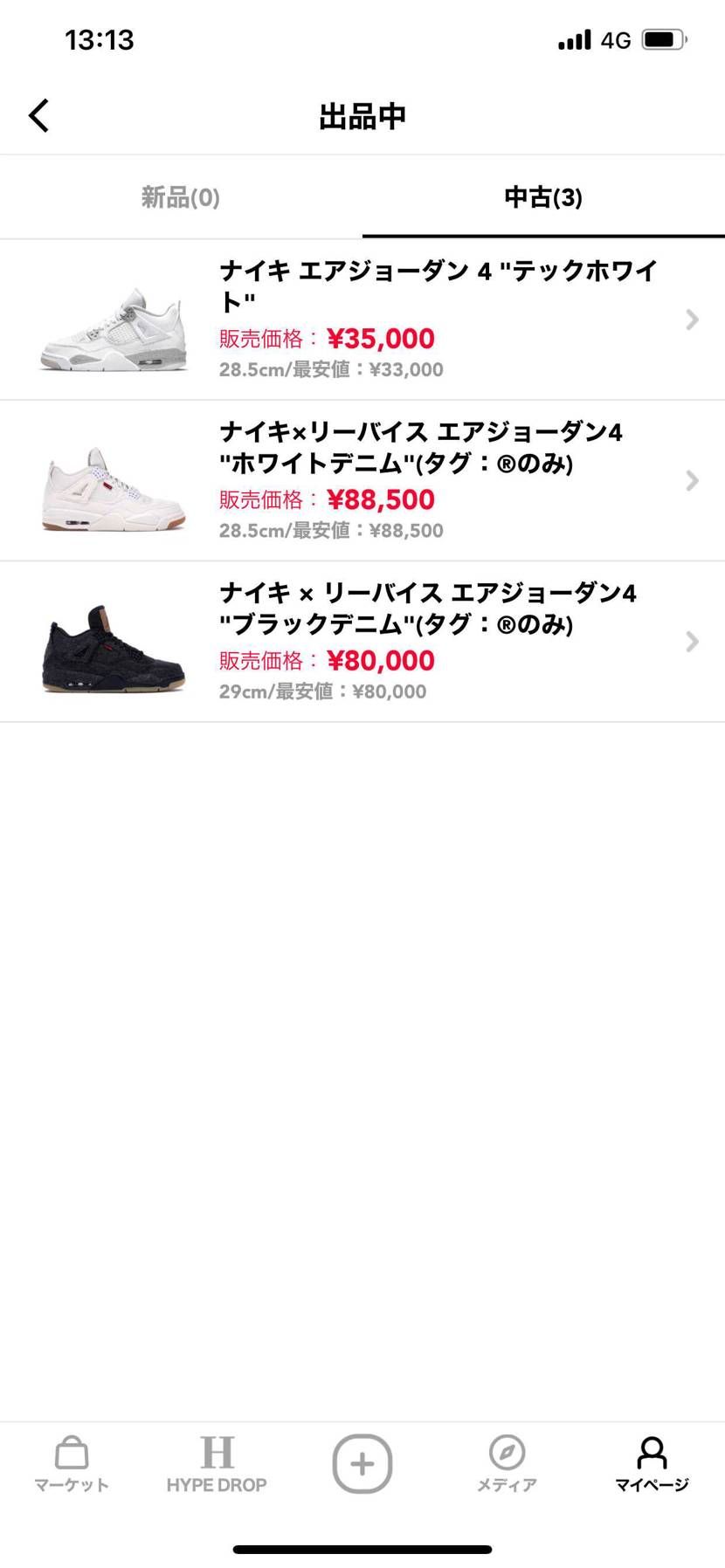
Task: Switch to the マーケット tab
Action: pos(72,1463)
